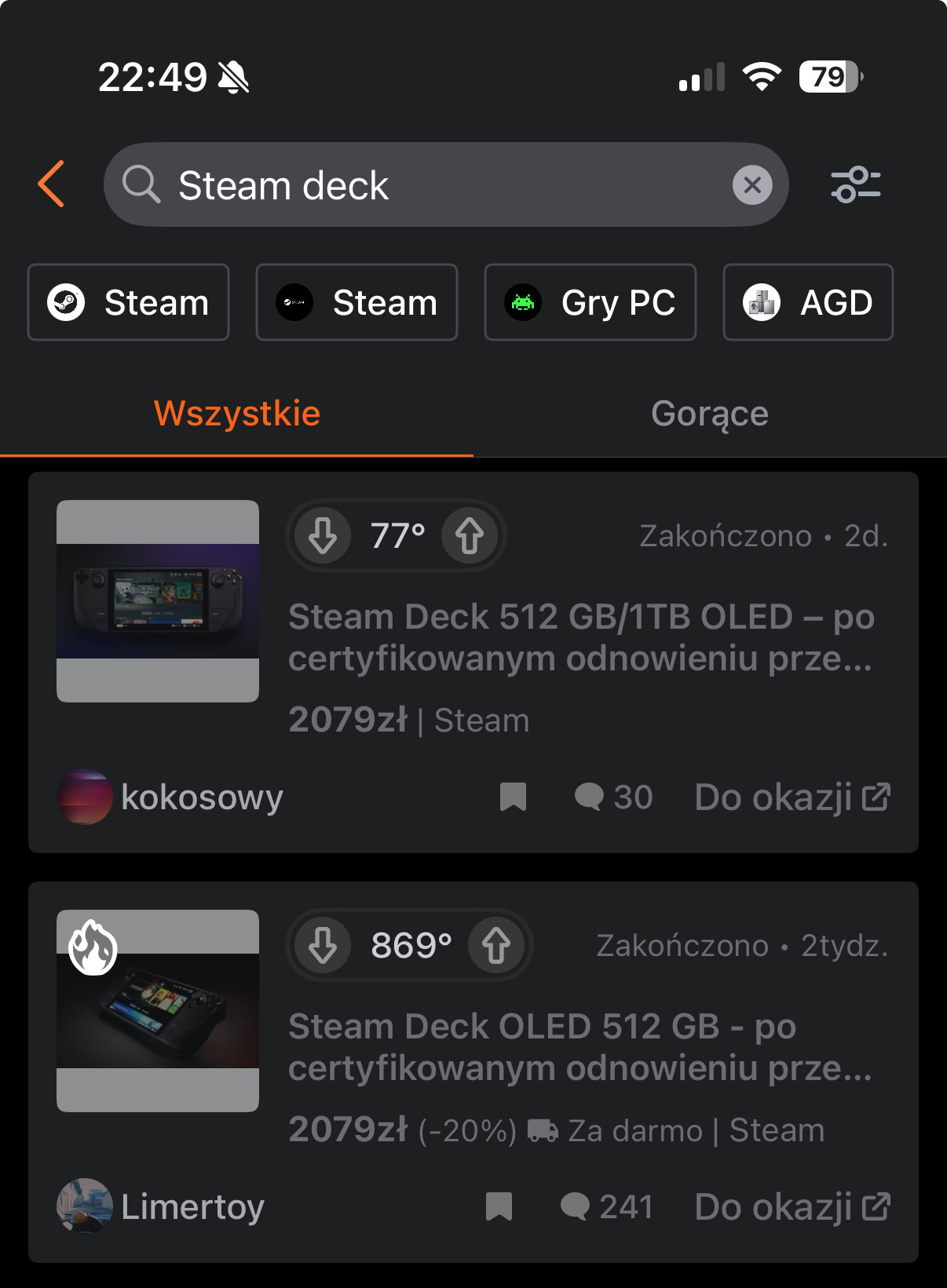947x1288 pixels.
Task: Switch to the Gorące tab
Action: click(709, 414)
